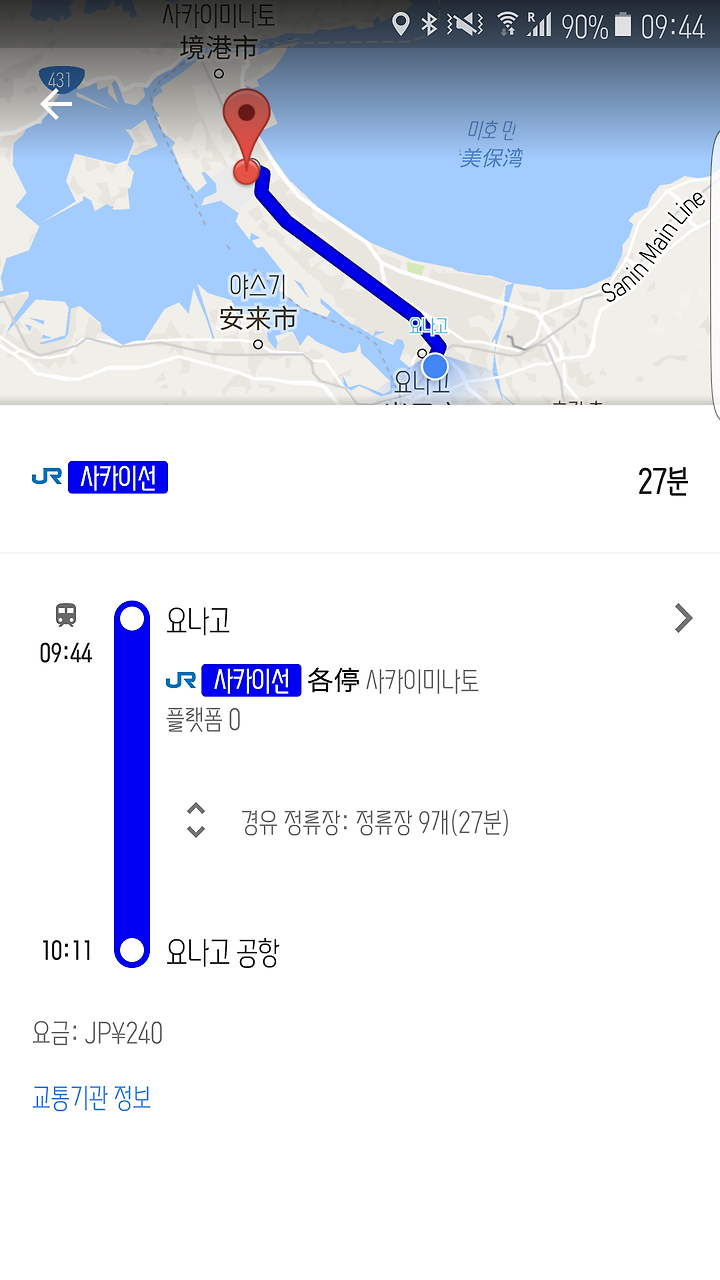Tap the red destination pin on map
Screen dimensions: 720x1280
[x=246, y=136]
